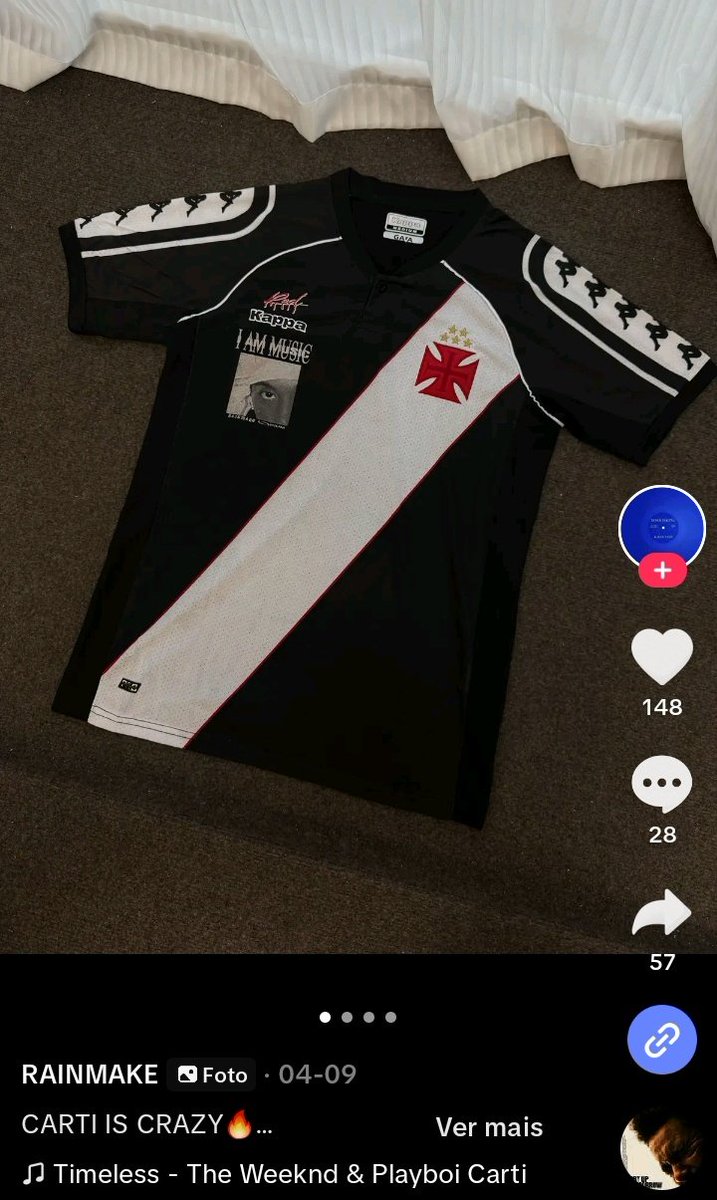The image size is (717, 1200).
Task: Follow RAINMAKE with the plus button
Action: pyautogui.click(x=662, y=572)
